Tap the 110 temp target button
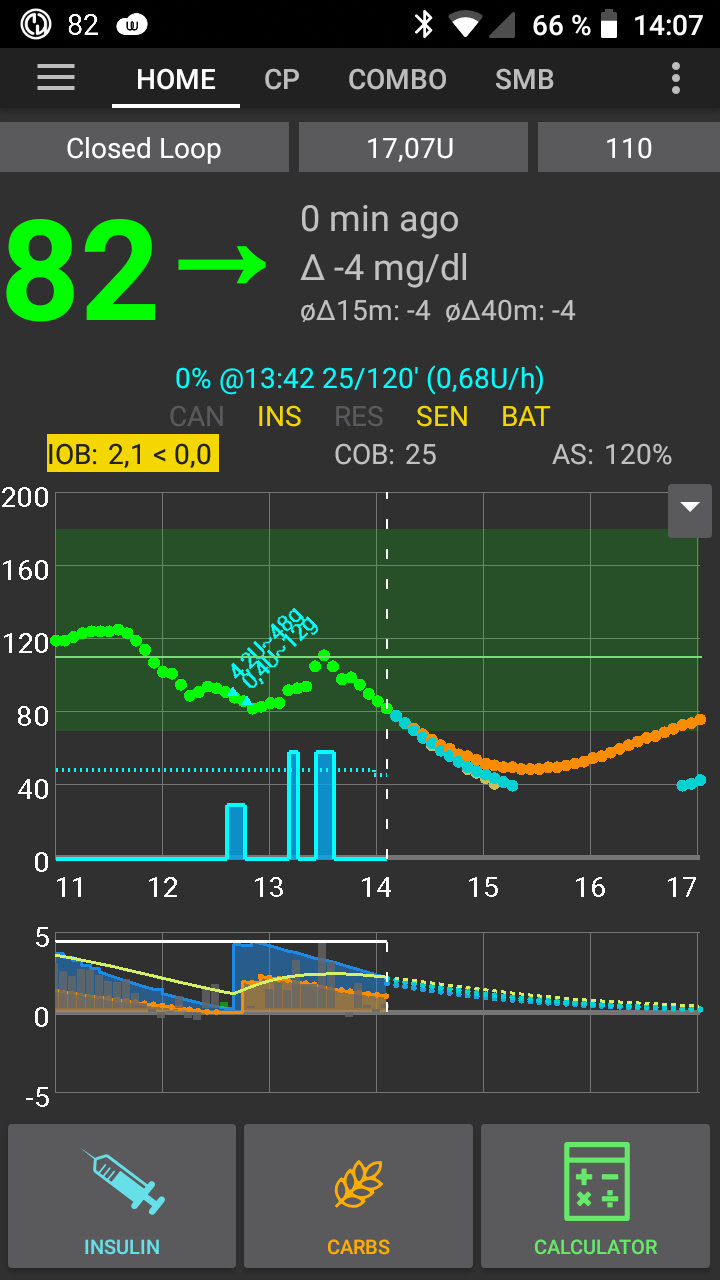 coord(628,148)
